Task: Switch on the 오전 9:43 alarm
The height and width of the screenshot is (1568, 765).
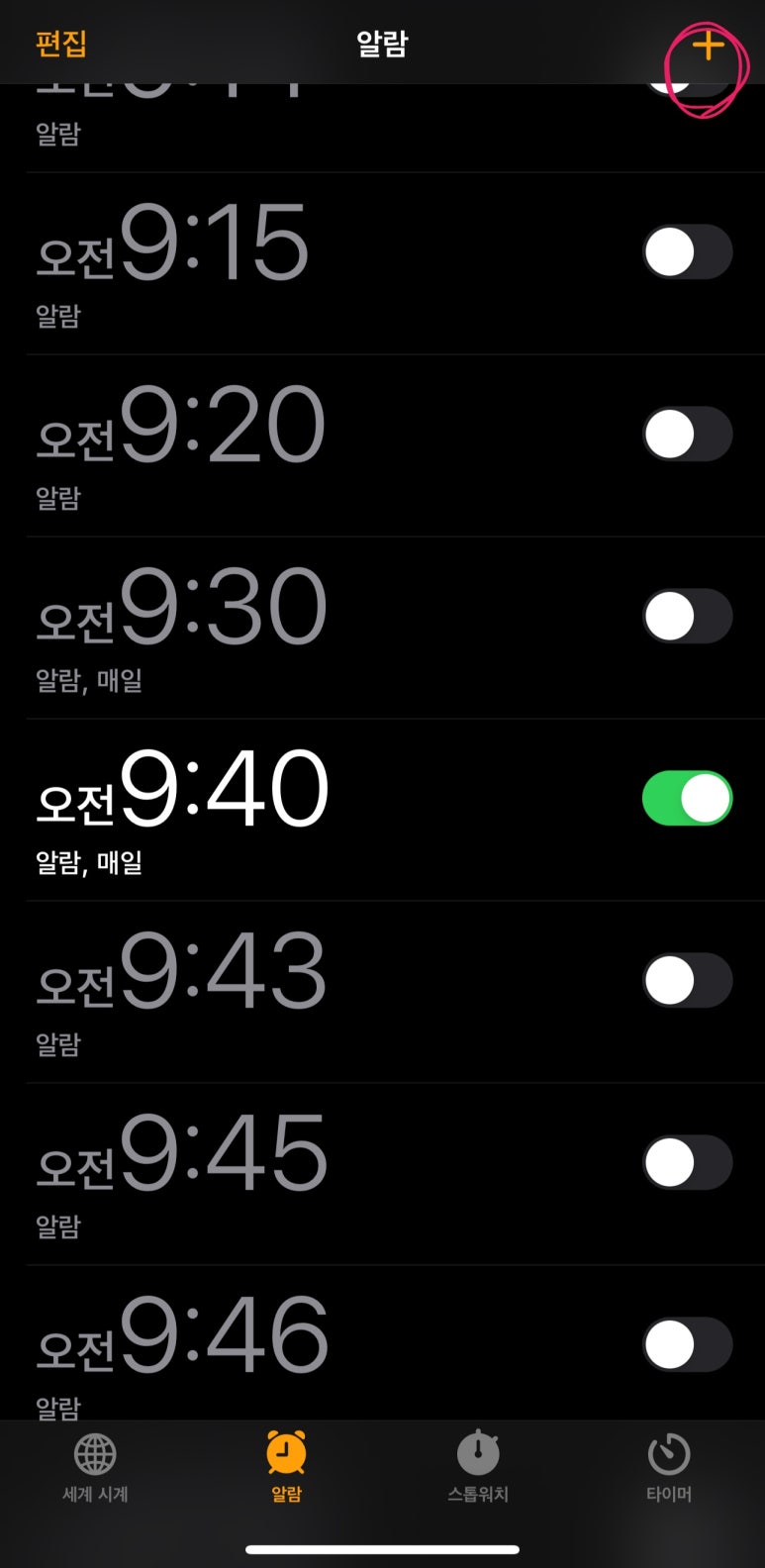Action: tap(688, 981)
